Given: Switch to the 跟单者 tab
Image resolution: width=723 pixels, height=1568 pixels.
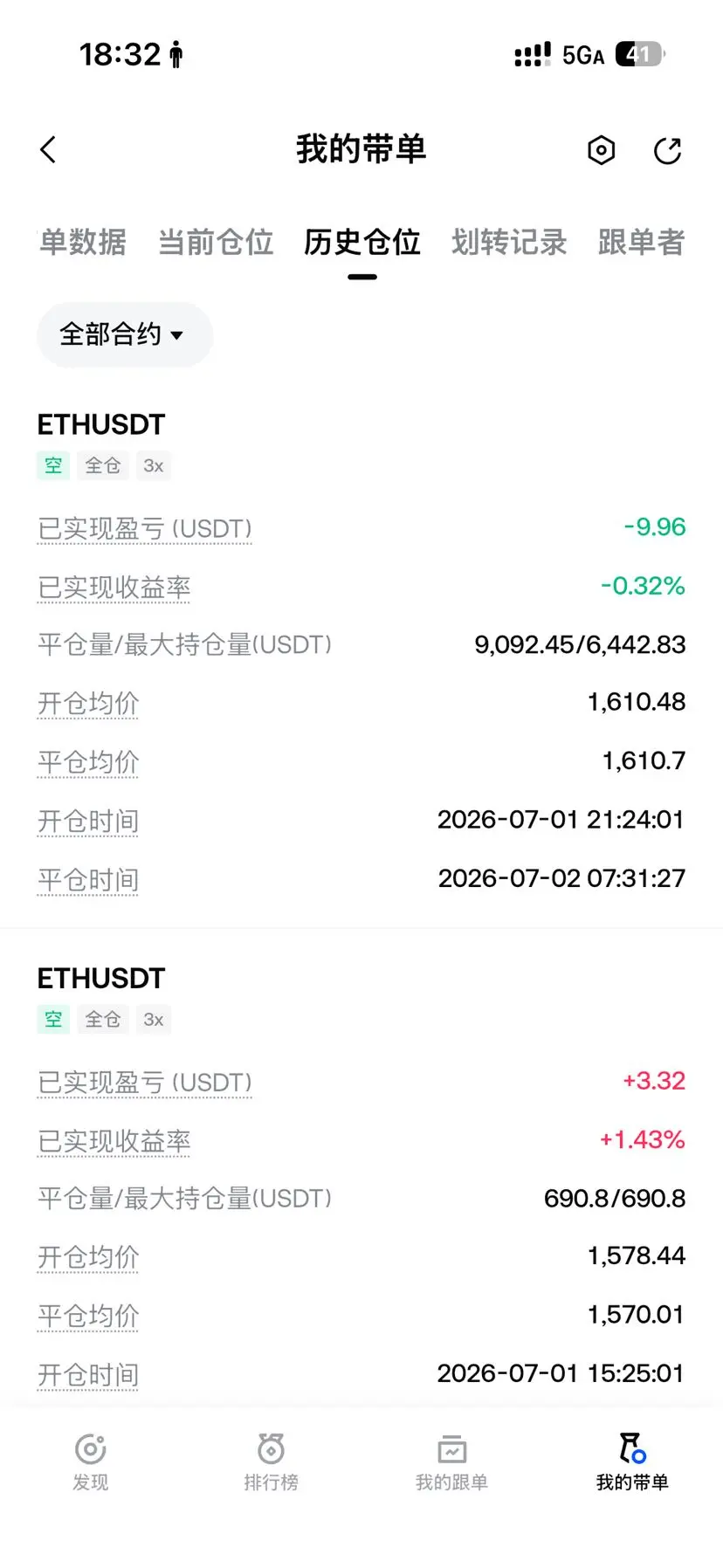Looking at the screenshot, I should click(641, 242).
